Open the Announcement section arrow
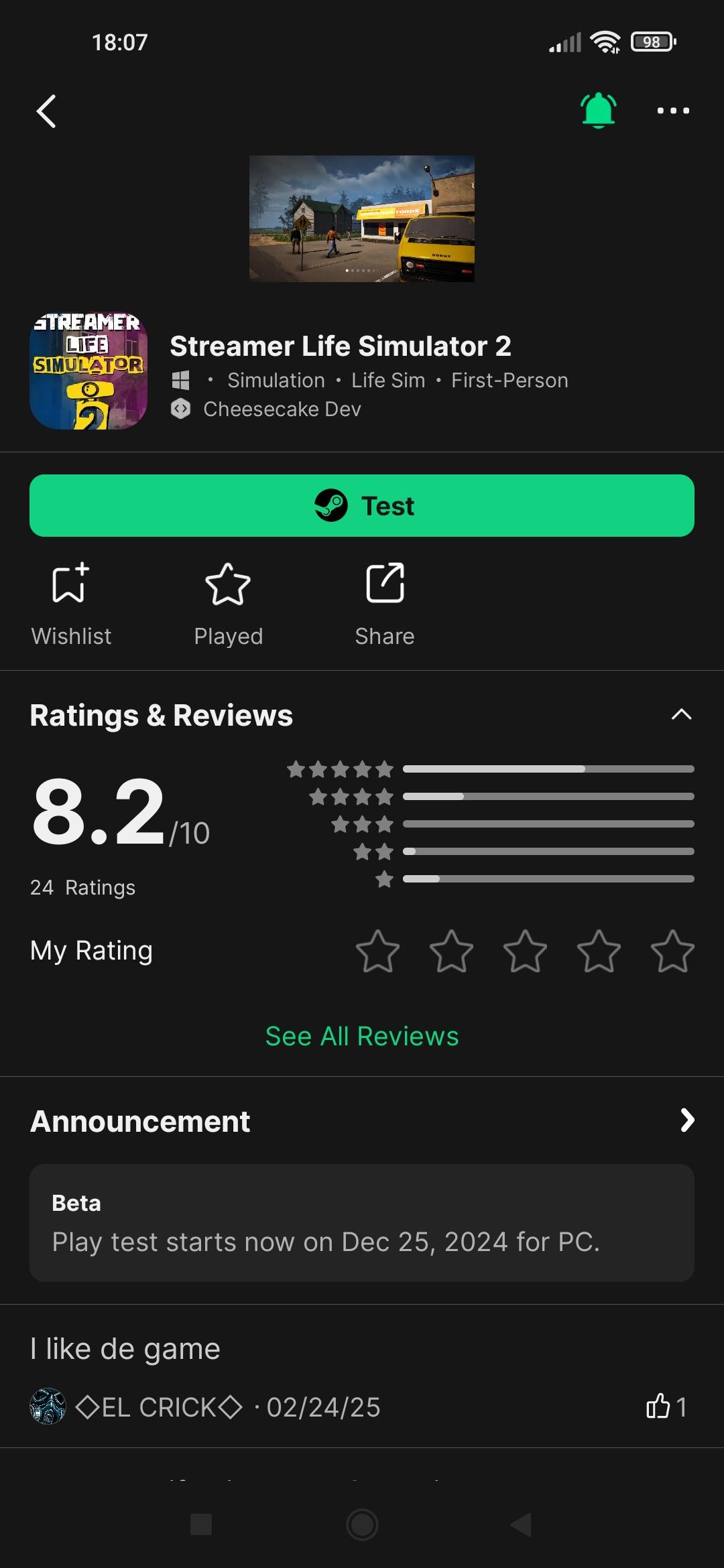 (x=686, y=1120)
